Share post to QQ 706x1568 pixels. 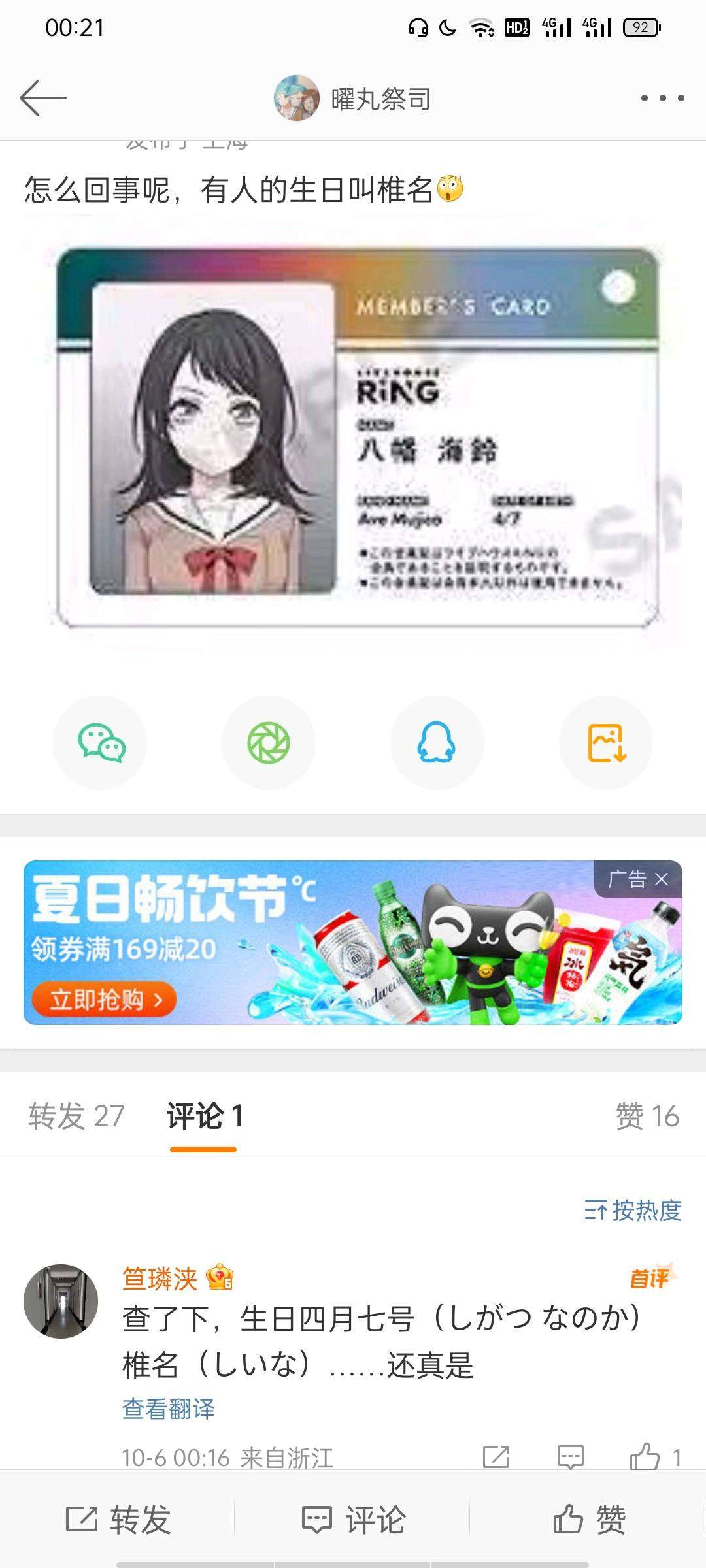[437, 743]
